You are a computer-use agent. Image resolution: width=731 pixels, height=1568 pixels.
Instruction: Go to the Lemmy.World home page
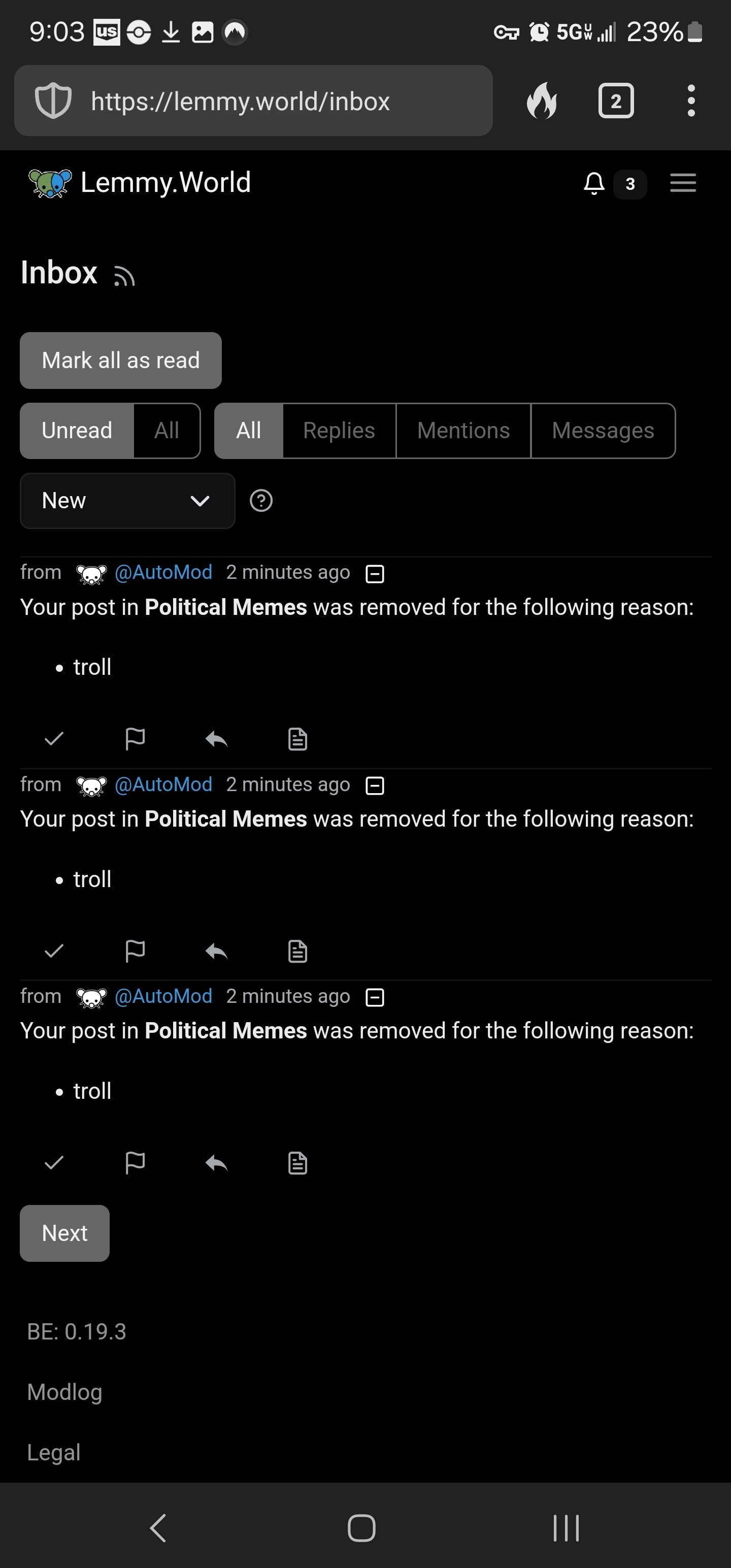click(140, 183)
